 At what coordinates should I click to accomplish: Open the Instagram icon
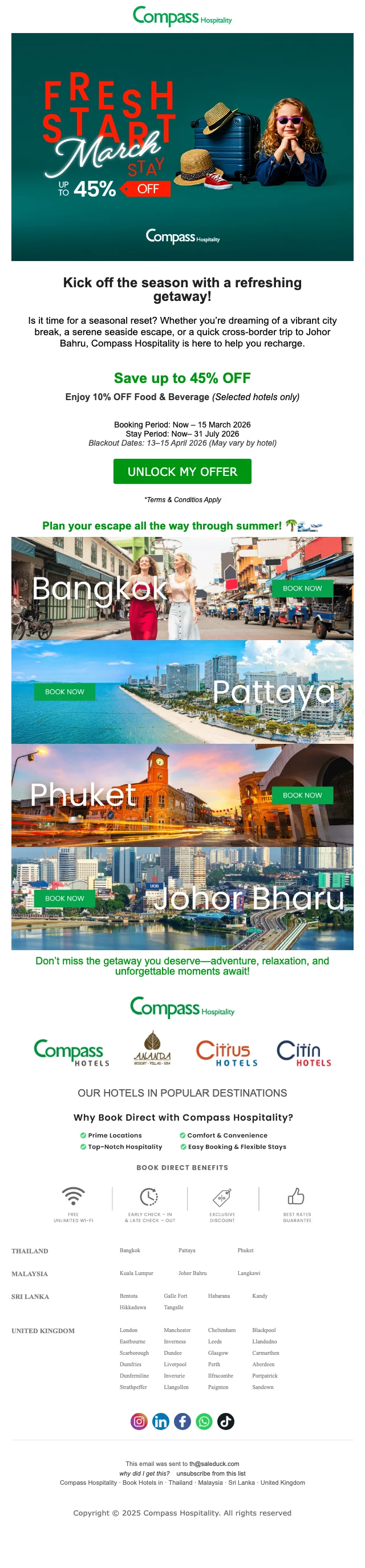point(139,1422)
